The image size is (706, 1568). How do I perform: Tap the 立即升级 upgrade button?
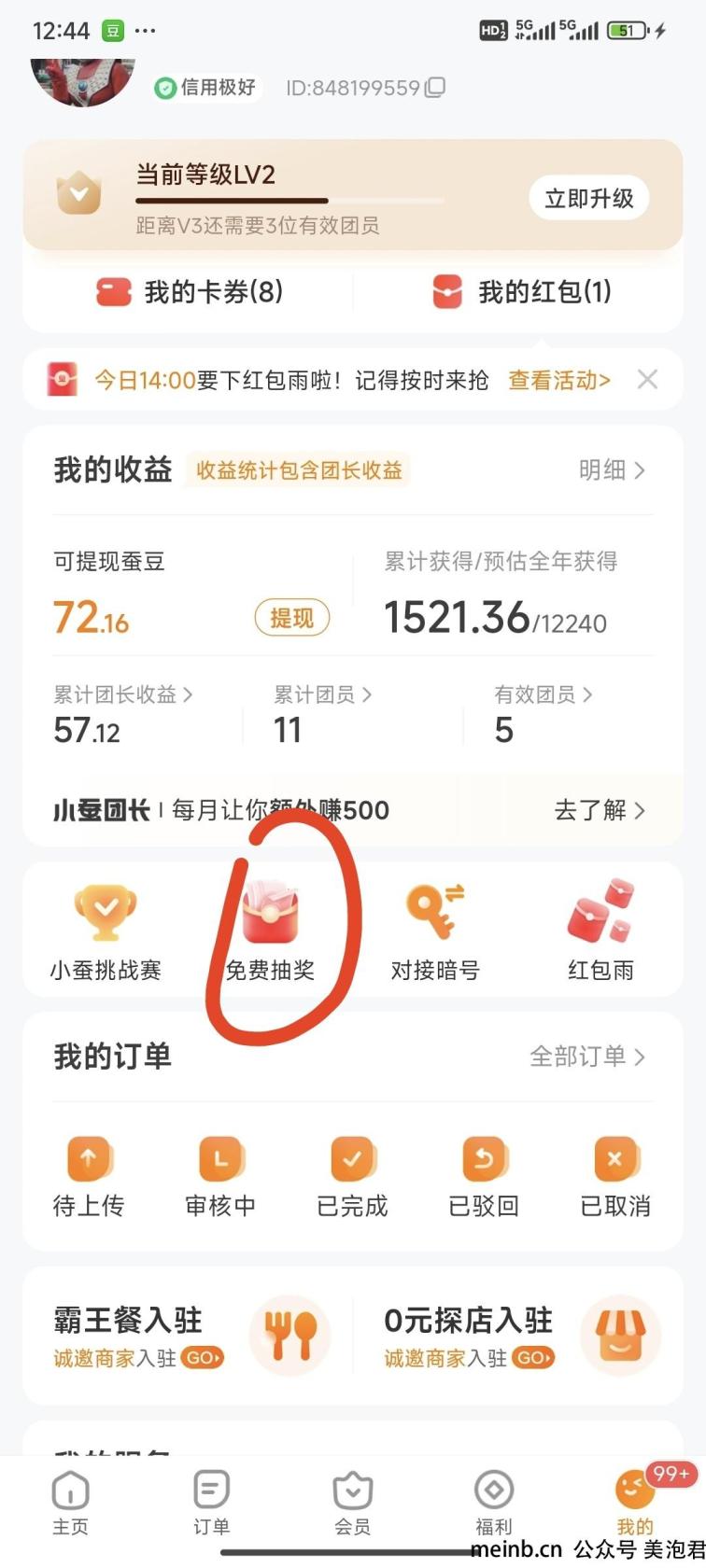(x=588, y=198)
